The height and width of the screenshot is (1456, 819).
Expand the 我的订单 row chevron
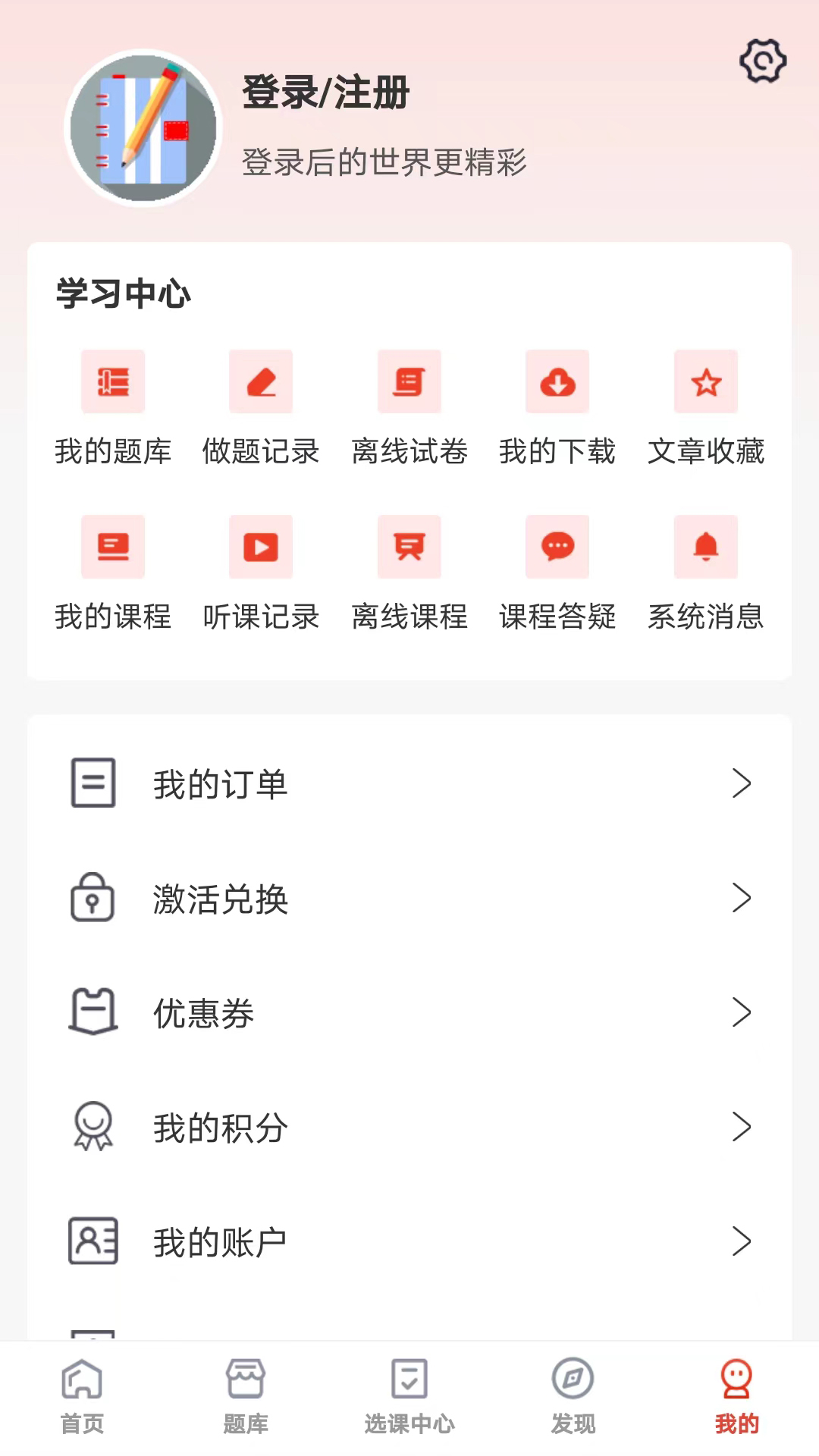pos(742,784)
